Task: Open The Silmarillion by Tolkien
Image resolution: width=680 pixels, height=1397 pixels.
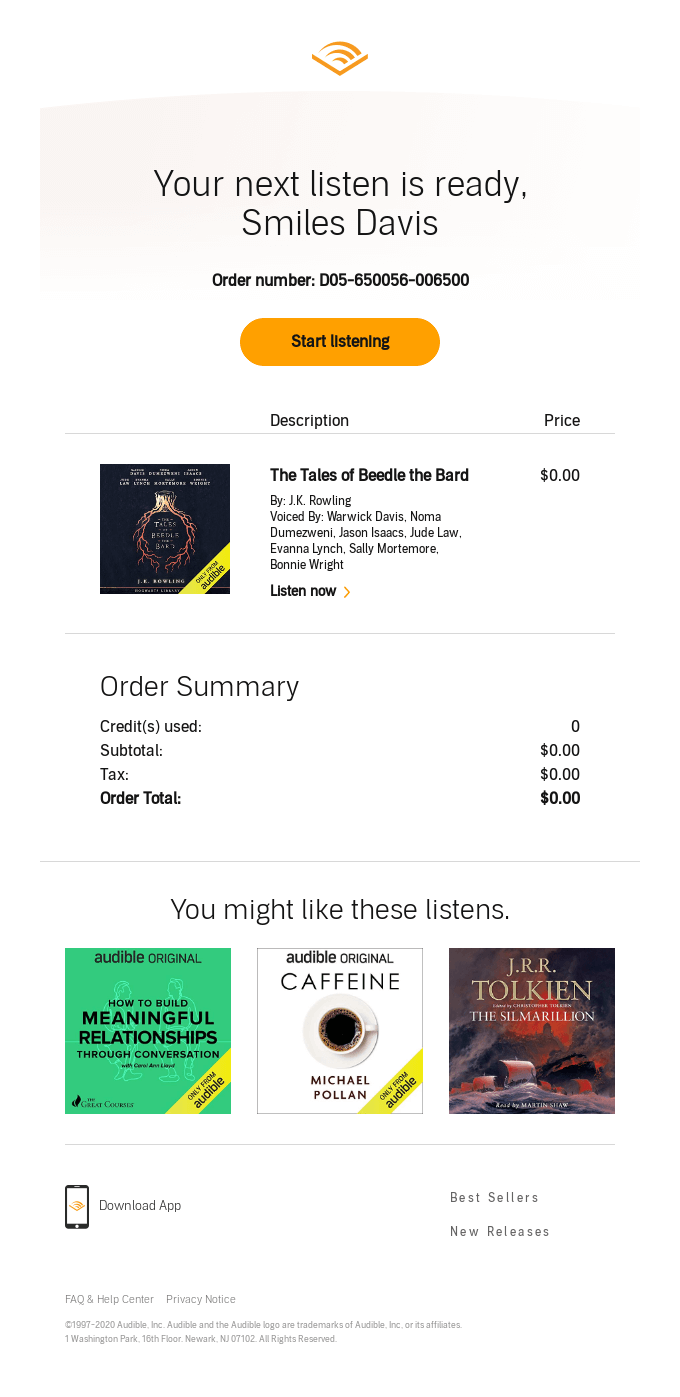Action: click(532, 1031)
